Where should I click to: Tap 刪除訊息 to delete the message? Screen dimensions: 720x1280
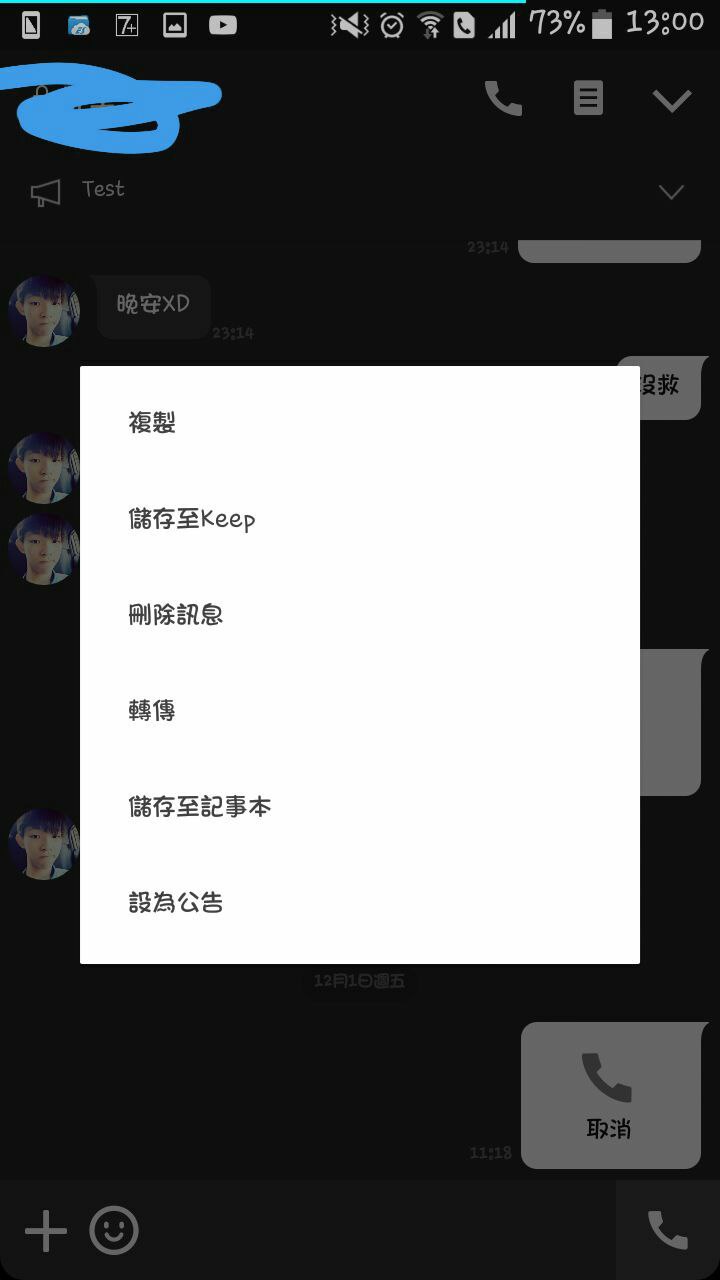(176, 615)
